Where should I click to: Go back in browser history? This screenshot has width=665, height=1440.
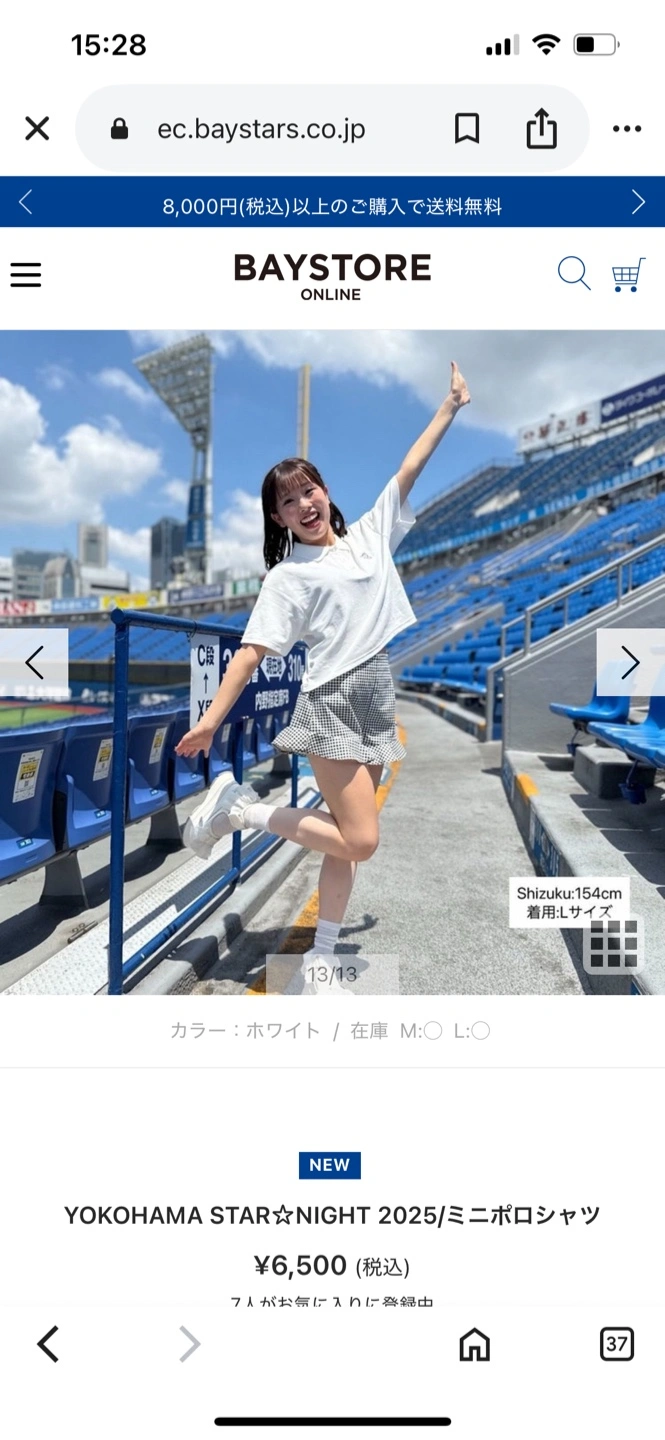click(x=48, y=1344)
